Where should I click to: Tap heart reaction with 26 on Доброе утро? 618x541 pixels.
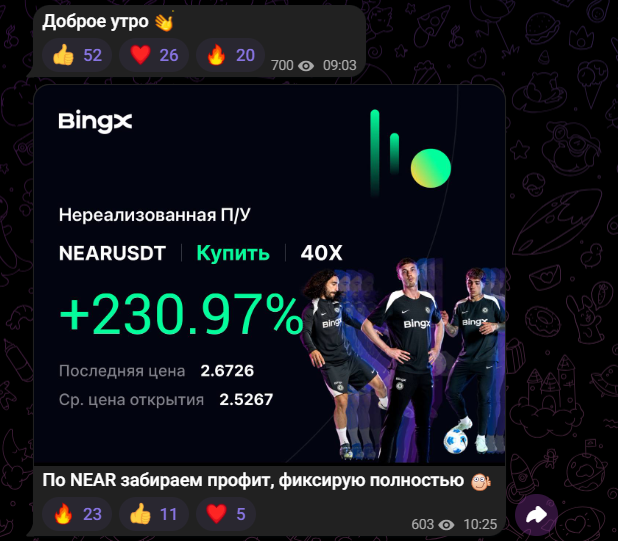tap(154, 55)
